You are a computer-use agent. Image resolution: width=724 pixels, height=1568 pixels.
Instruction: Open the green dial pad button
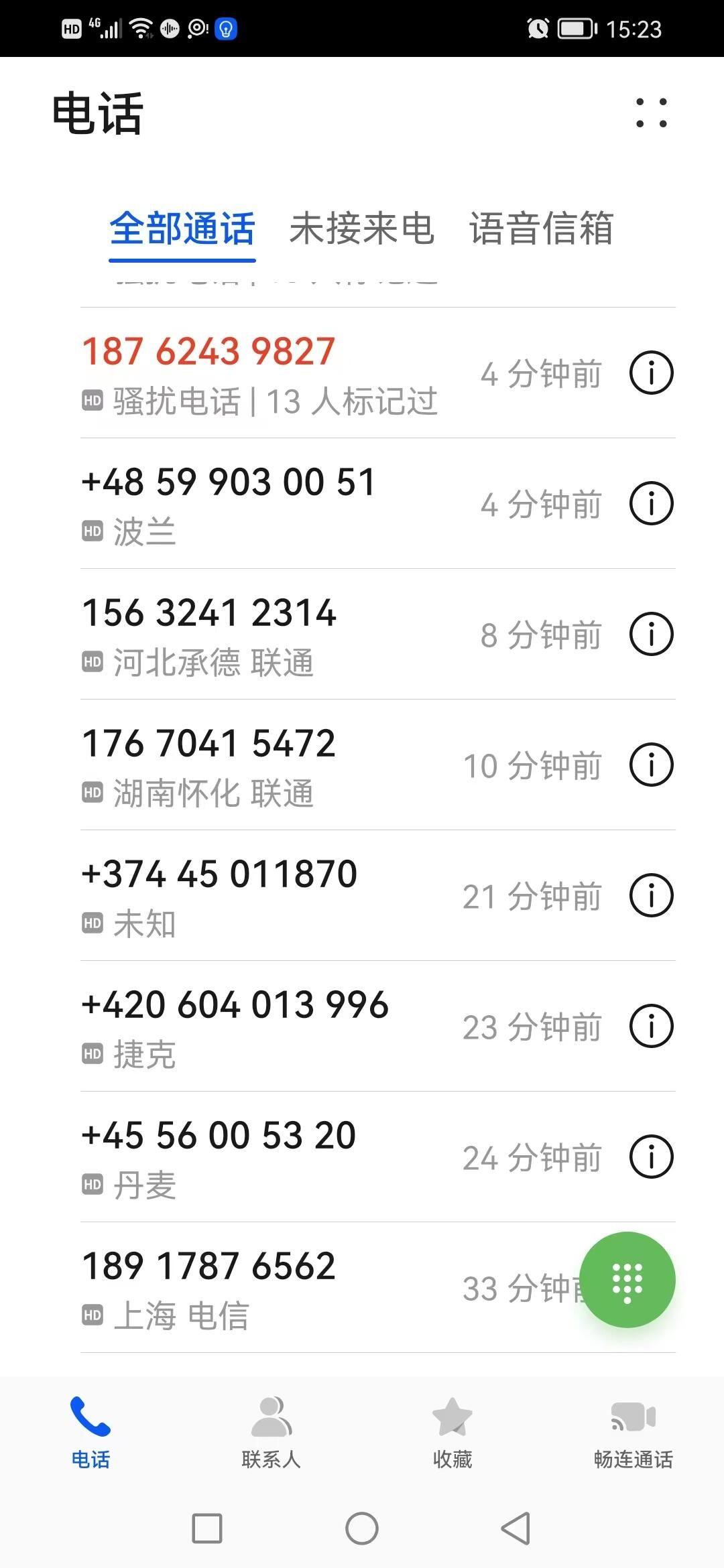(627, 1280)
